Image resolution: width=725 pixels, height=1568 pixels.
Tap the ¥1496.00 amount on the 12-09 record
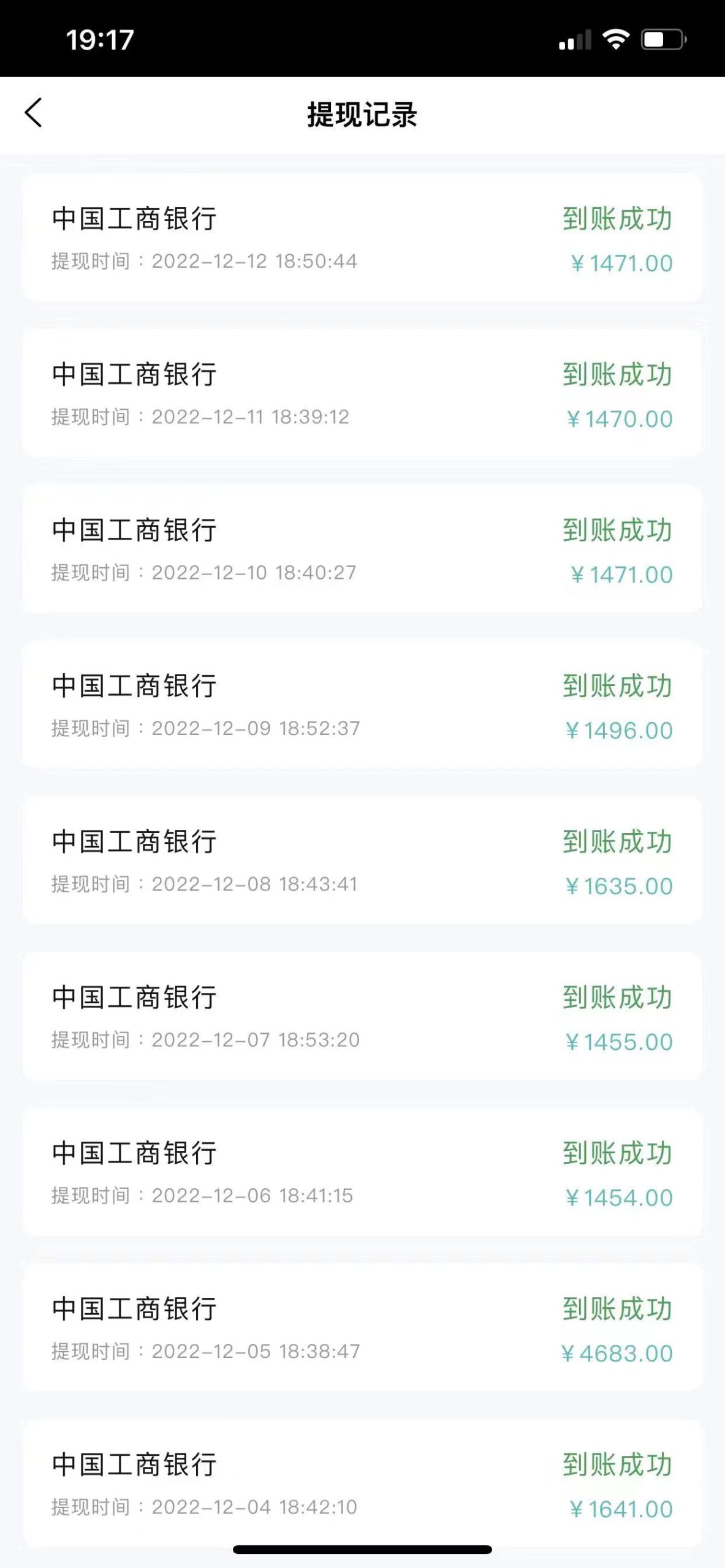pos(620,729)
